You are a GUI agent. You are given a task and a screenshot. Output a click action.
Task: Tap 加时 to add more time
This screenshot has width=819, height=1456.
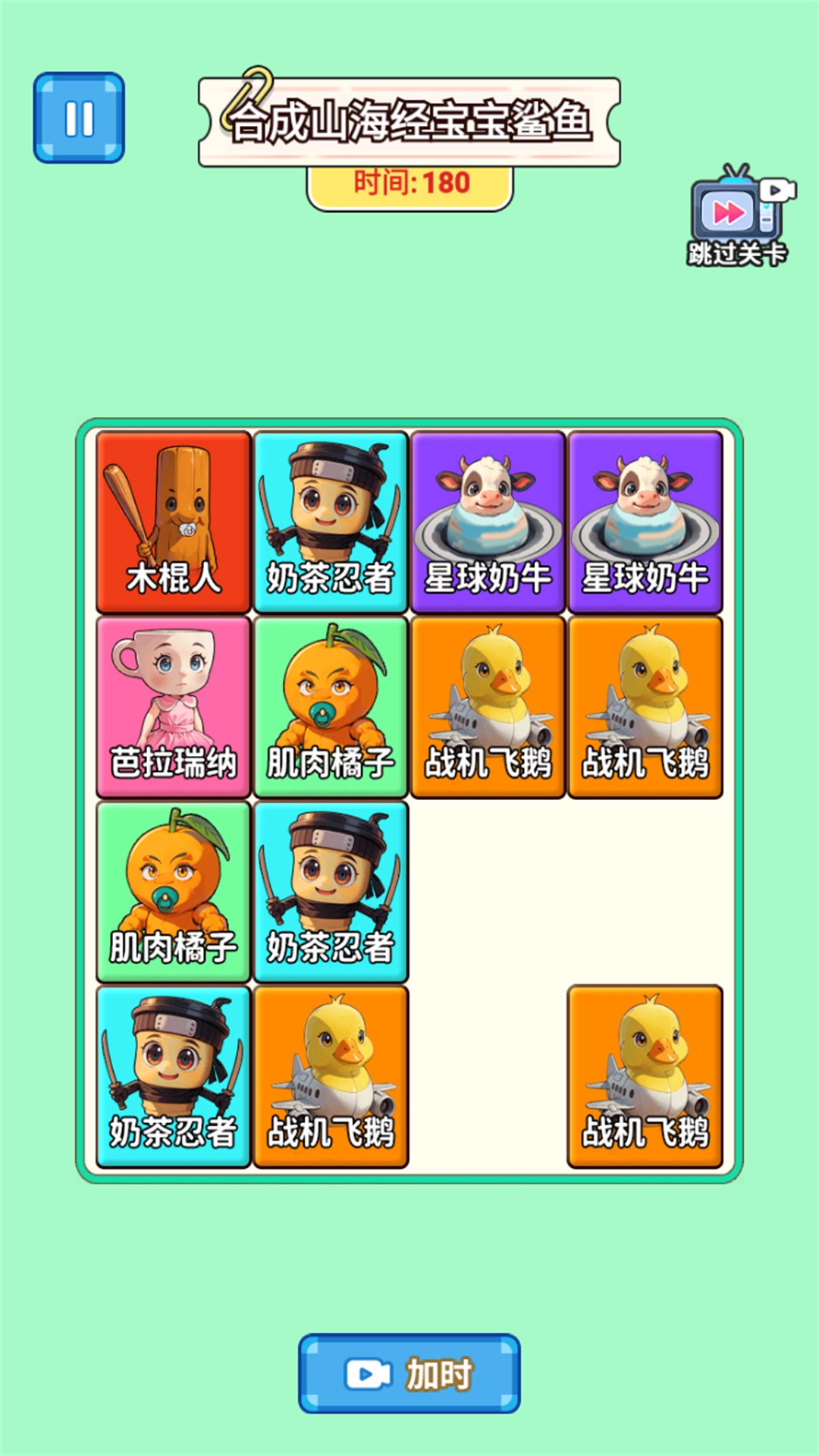[x=409, y=1373]
